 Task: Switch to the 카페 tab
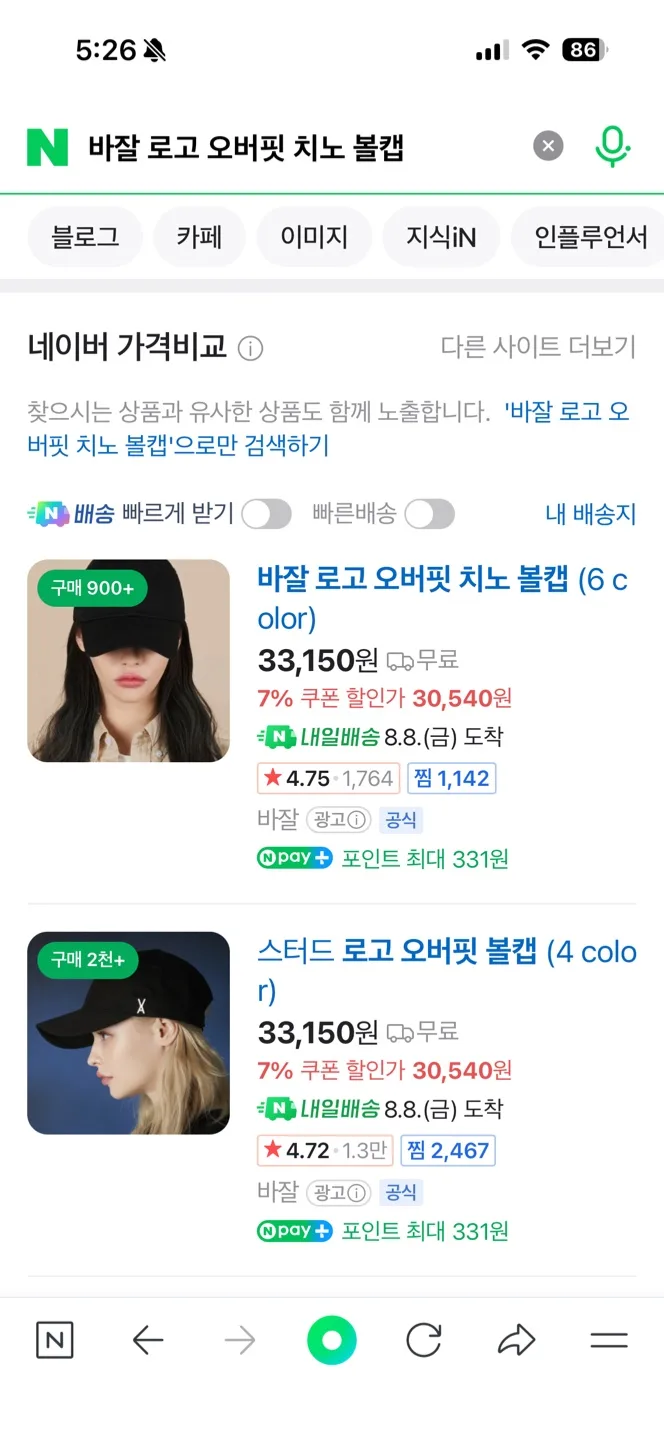coord(199,237)
